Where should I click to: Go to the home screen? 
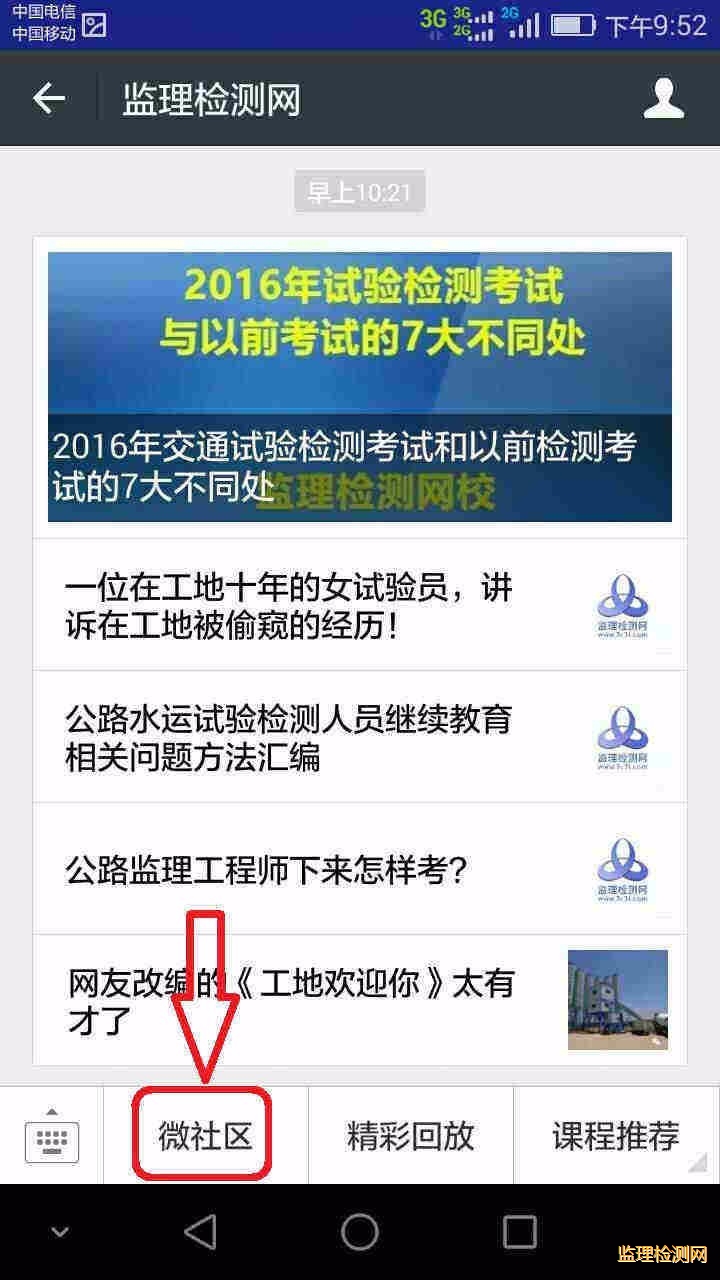pos(360,1232)
